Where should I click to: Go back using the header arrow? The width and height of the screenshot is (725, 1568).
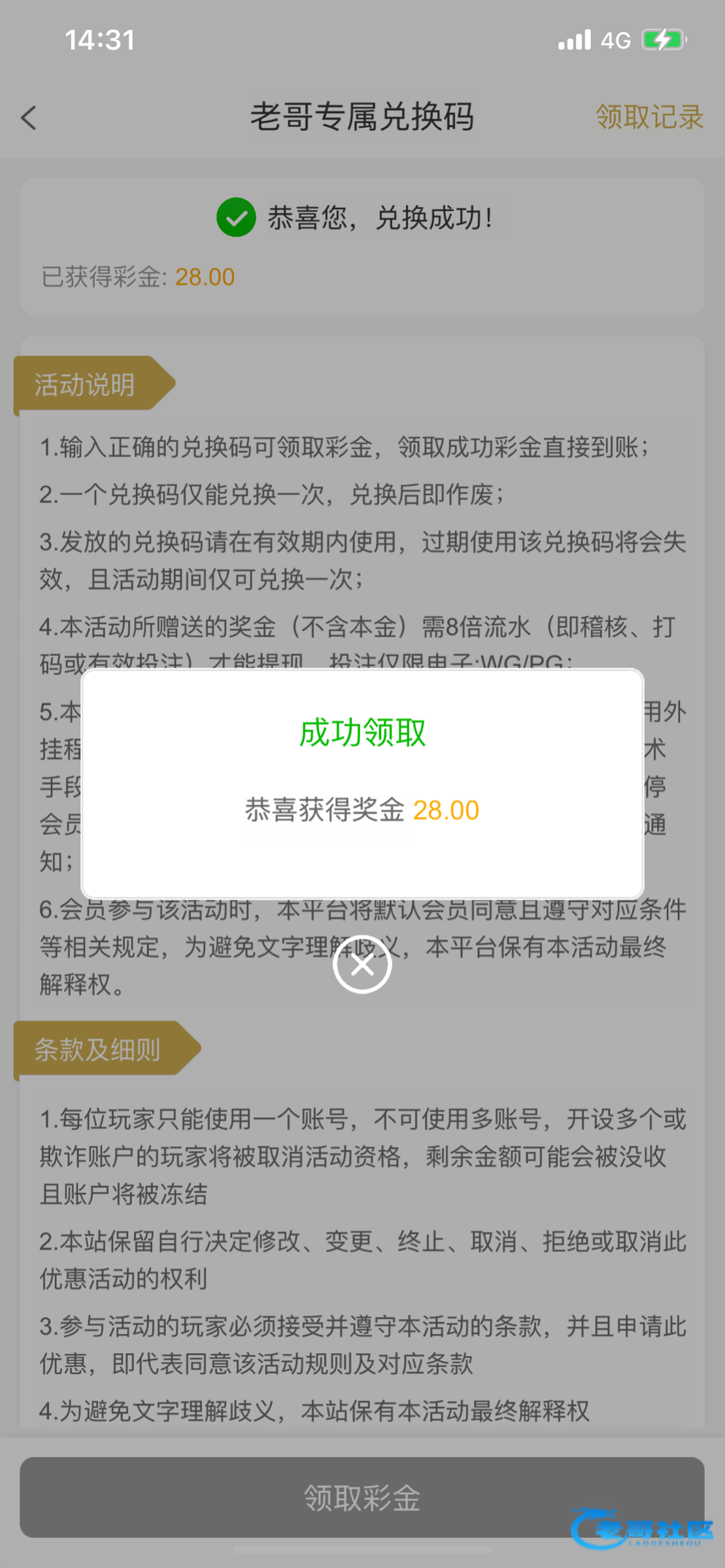(29, 118)
